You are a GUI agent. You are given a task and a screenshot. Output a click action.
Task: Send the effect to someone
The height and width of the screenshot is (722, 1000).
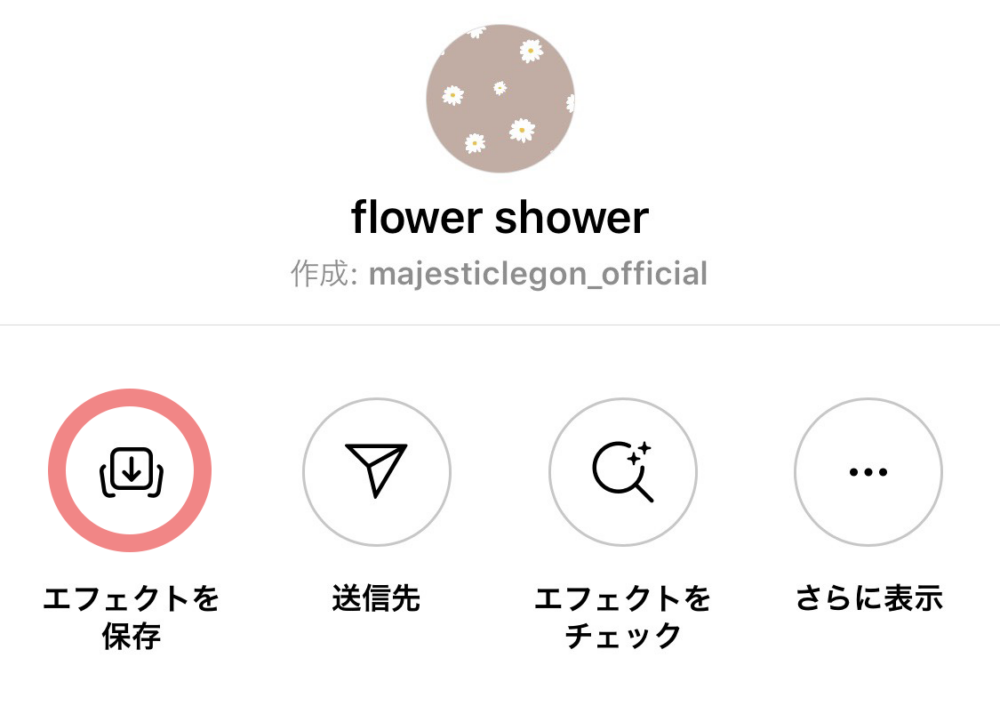[376, 471]
